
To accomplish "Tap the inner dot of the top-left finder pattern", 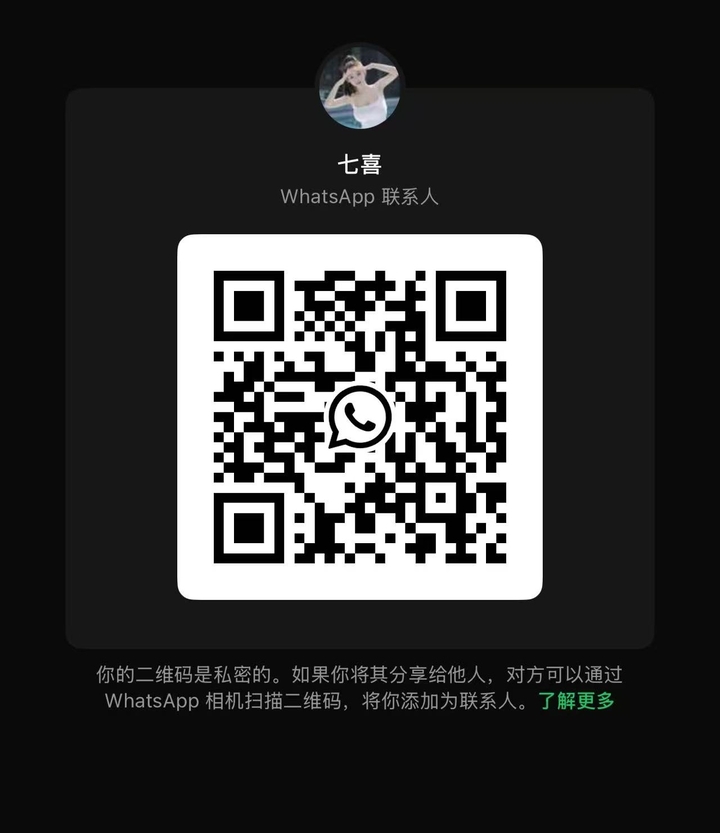I will pyautogui.click(x=250, y=308).
